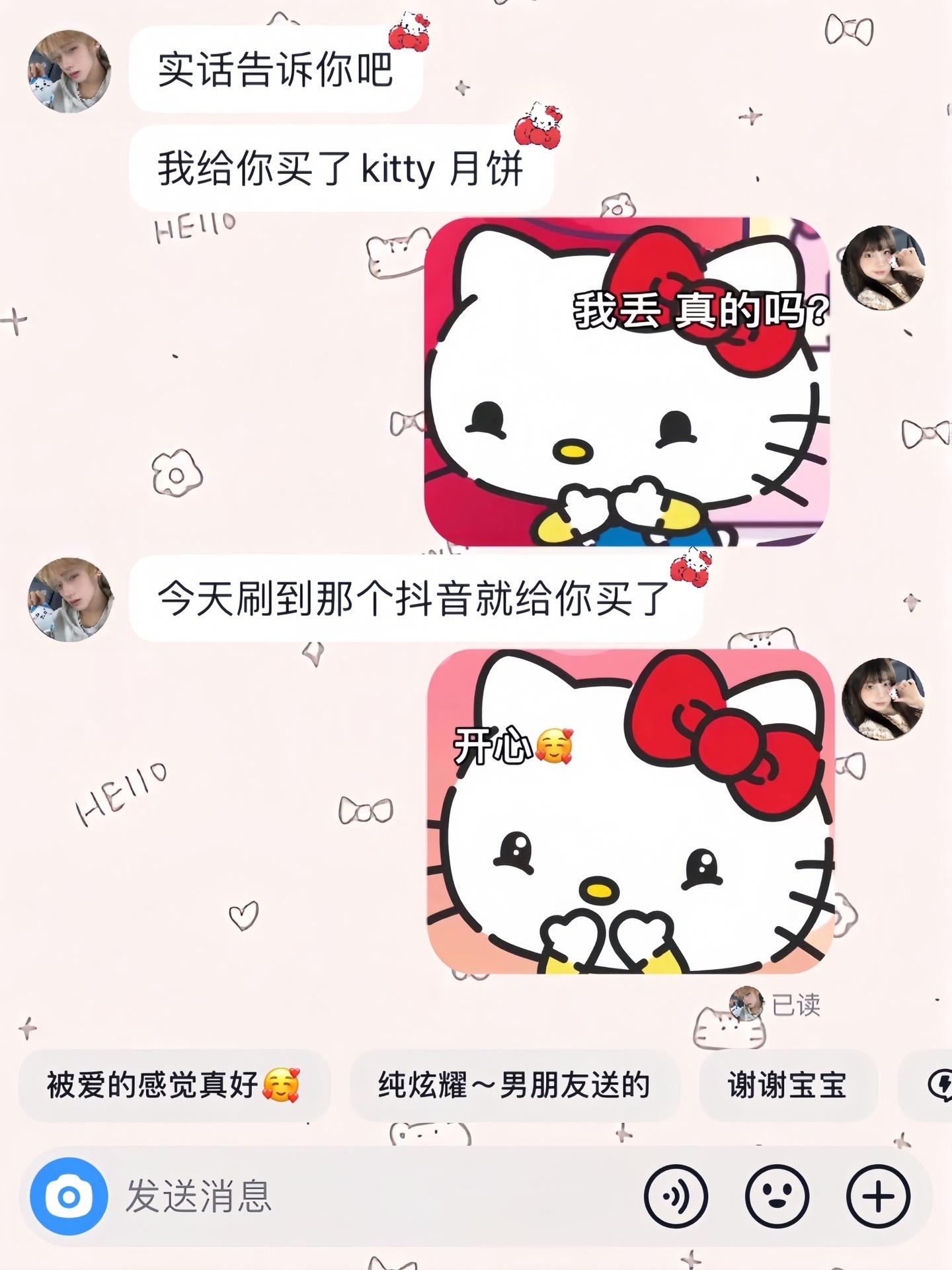Image resolution: width=952 pixels, height=1270 pixels.
Task: Open the plus attachments menu
Action: (x=879, y=1196)
